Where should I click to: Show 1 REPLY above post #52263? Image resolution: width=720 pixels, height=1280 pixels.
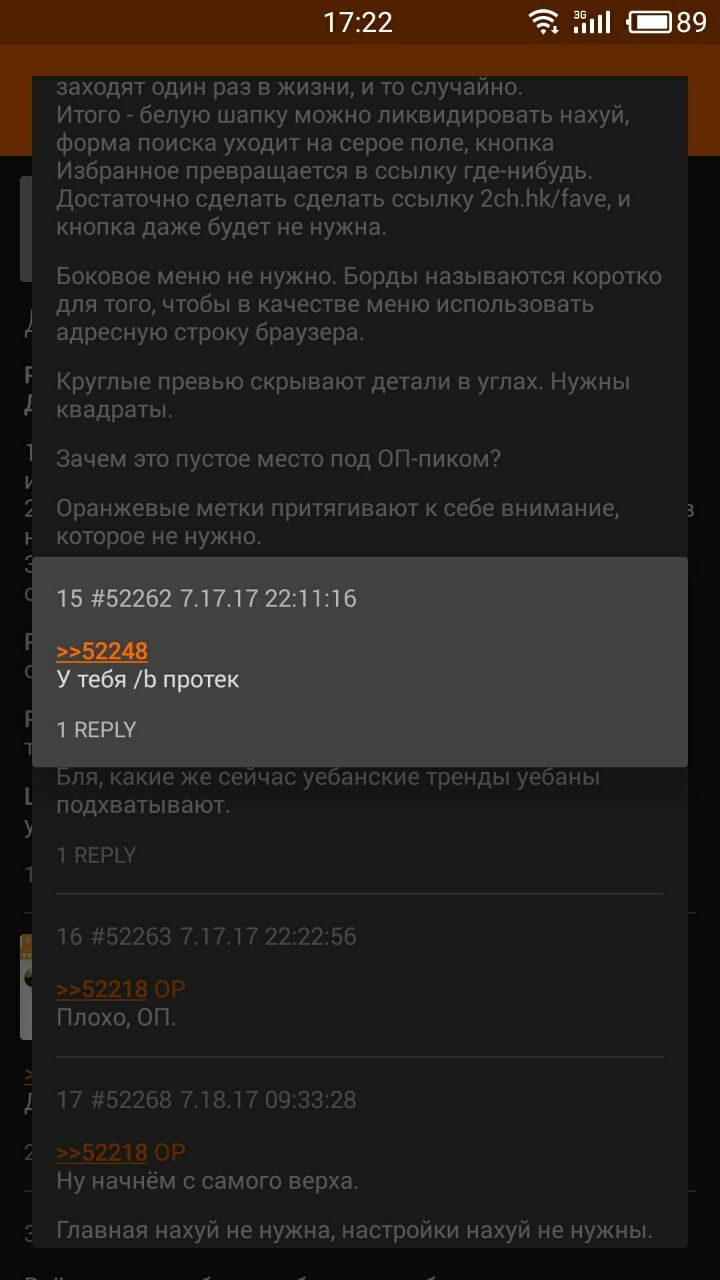point(96,855)
